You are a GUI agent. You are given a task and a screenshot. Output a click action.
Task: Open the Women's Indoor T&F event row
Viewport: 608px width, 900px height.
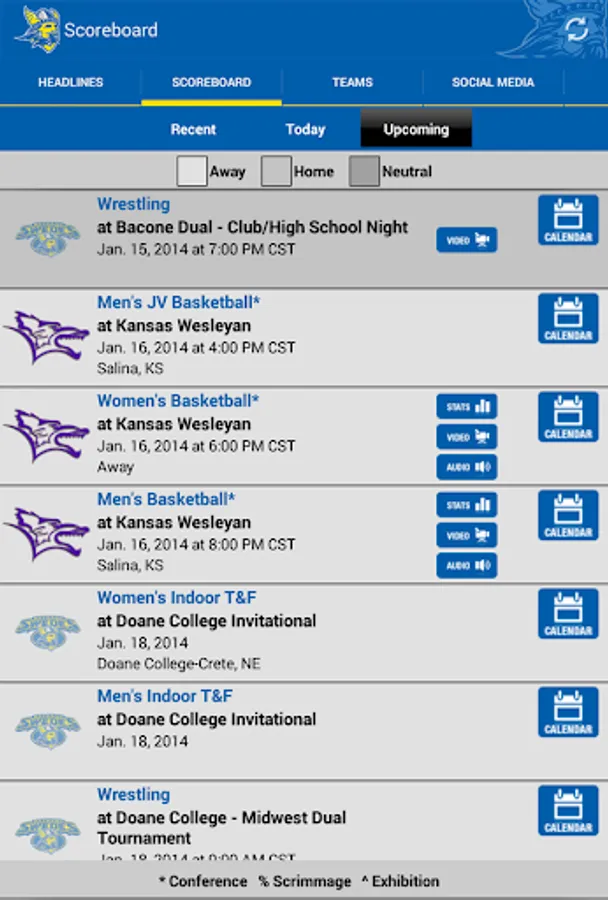tap(304, 633)
